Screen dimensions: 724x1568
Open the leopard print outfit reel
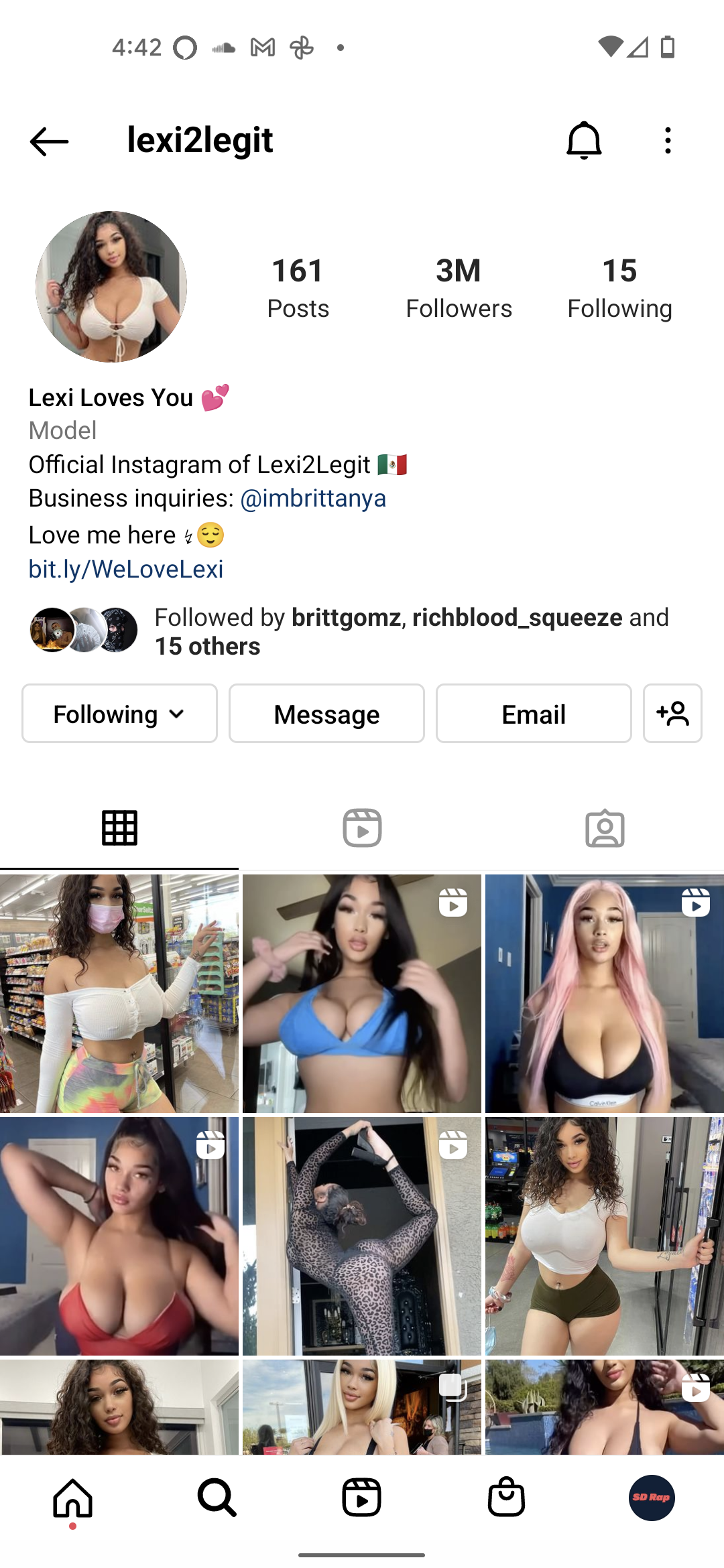362,1236
